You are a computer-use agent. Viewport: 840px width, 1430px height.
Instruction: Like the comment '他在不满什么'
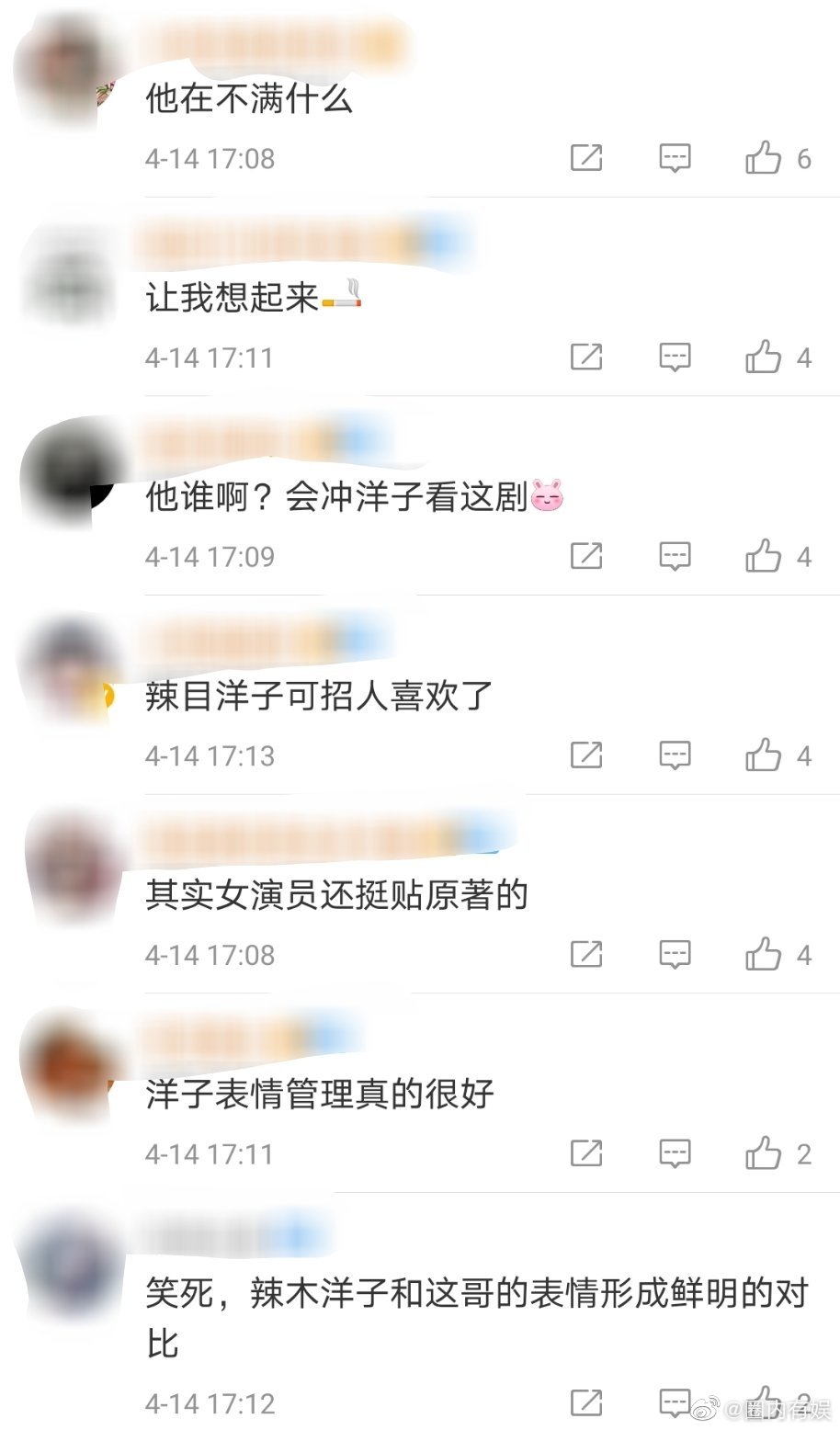pos(763,158)
